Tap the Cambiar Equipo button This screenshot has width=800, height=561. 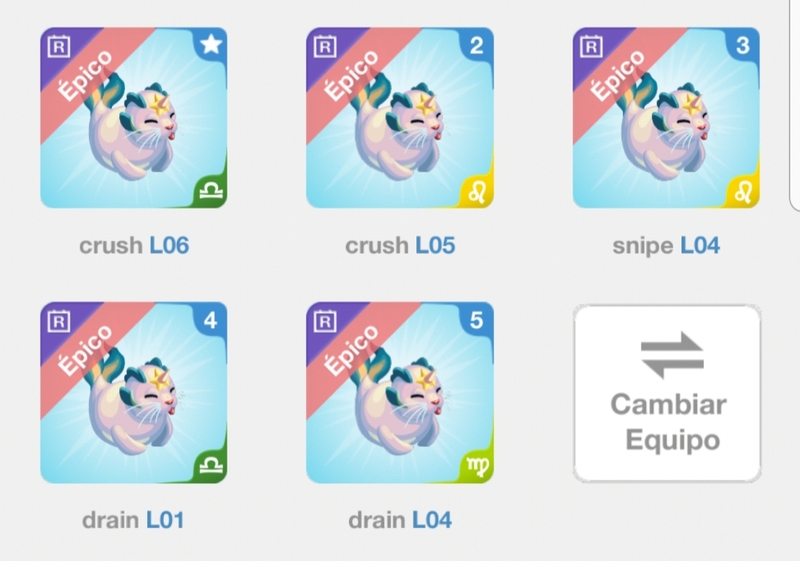pyautogui.click(x=667, y=394)
